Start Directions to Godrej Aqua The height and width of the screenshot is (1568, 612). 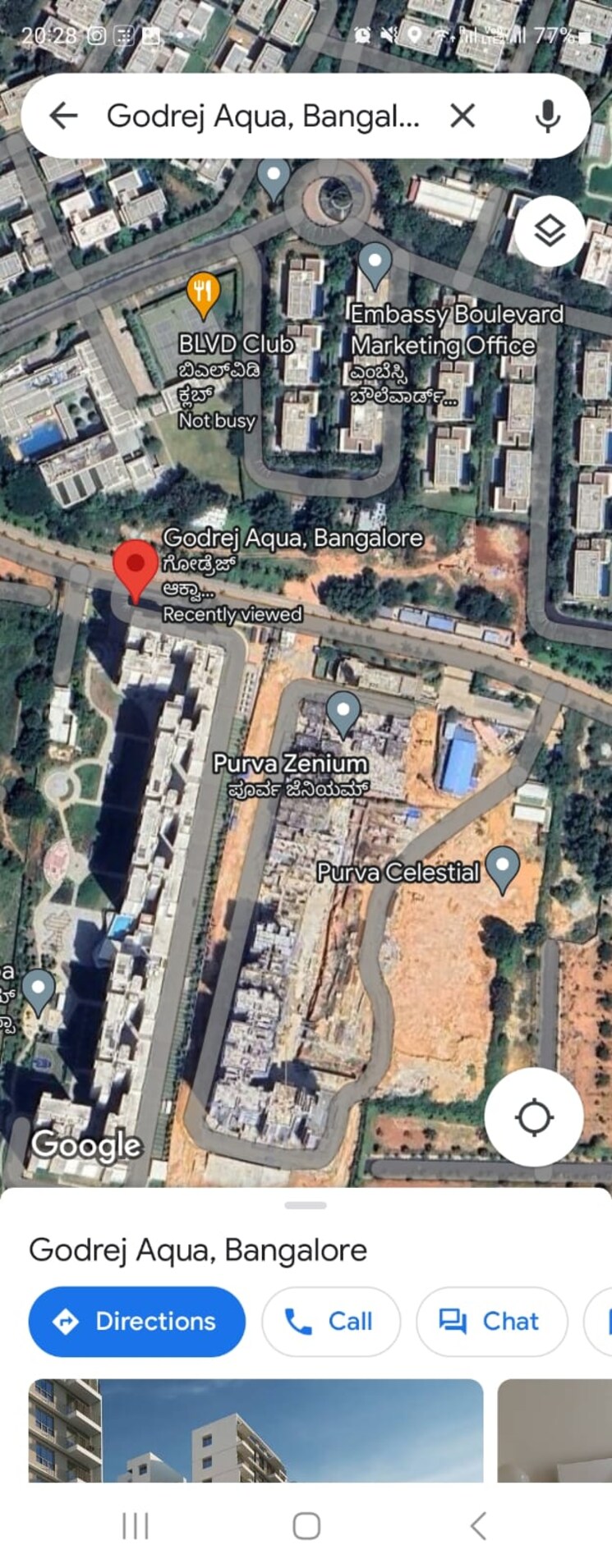click(x=136, y=1321)
